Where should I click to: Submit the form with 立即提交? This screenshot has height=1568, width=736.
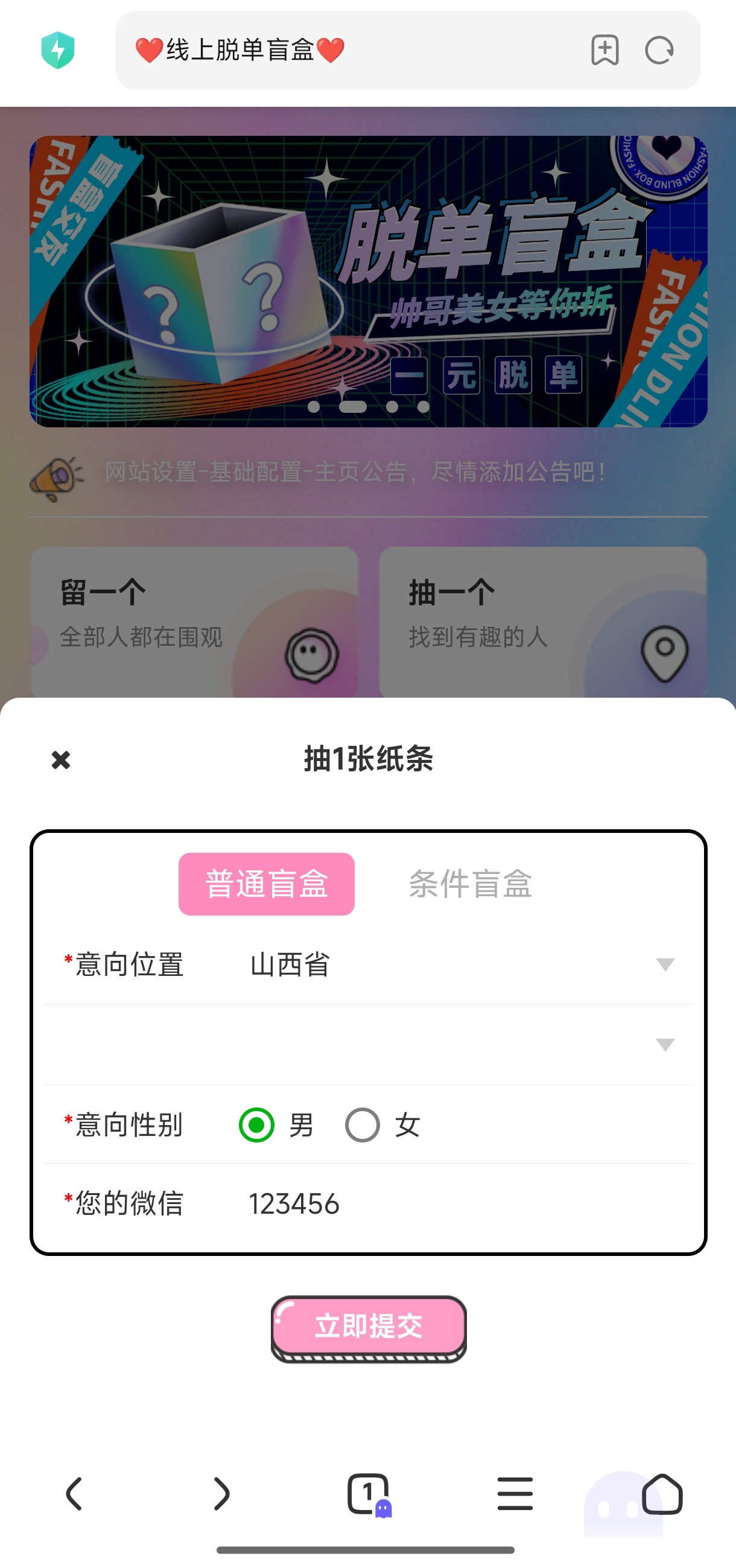tap(368, 1327)
